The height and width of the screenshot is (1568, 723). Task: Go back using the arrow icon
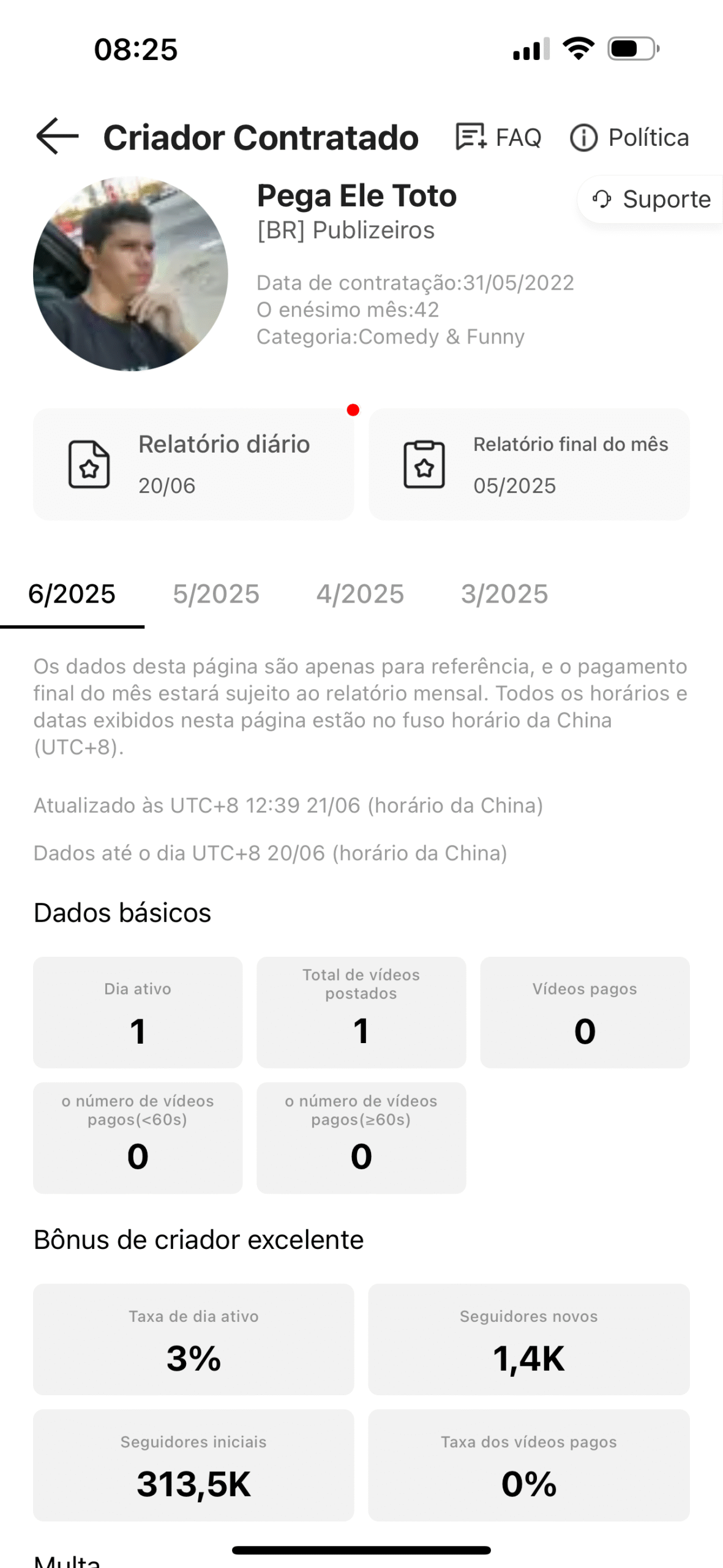pyautogui.click(x=58, y=137)
